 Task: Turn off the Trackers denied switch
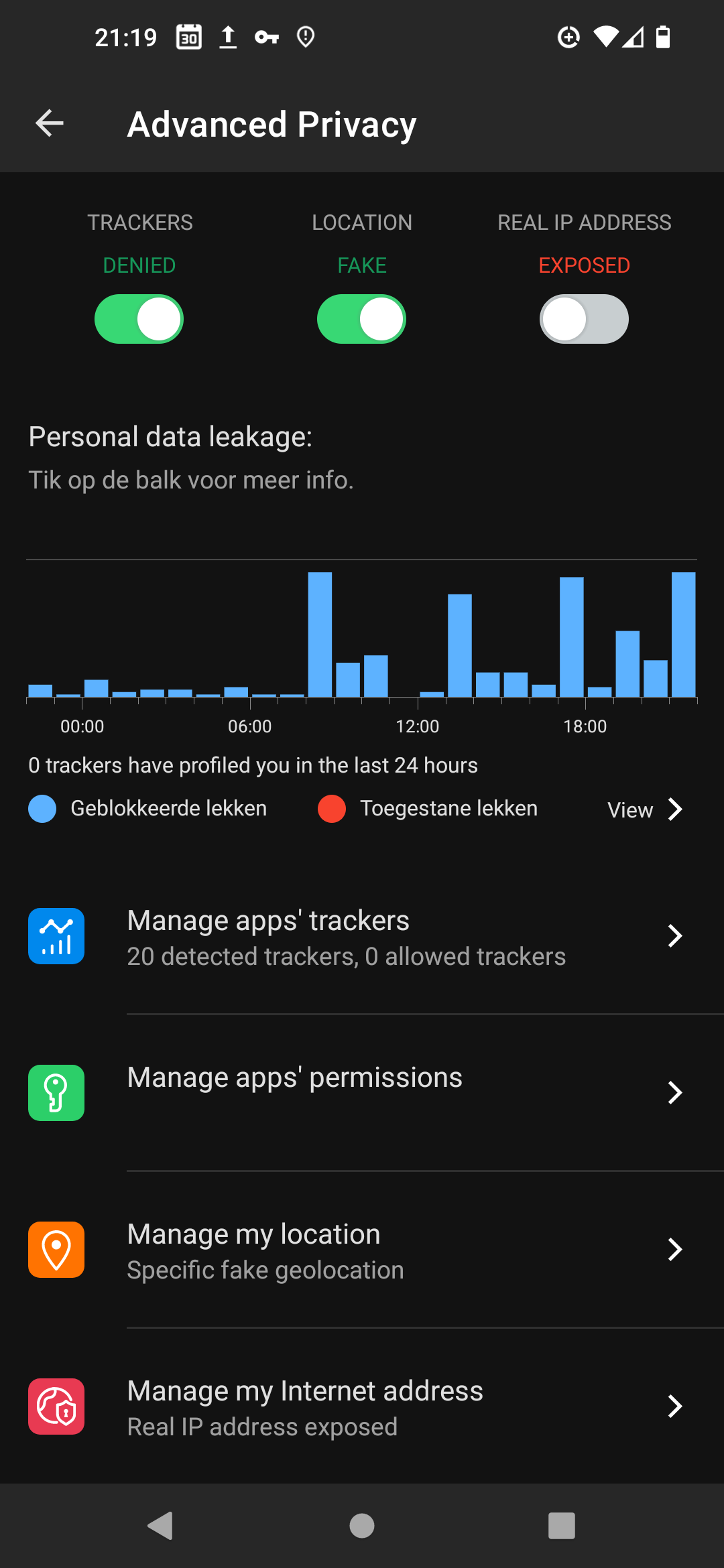coord(139,319)
